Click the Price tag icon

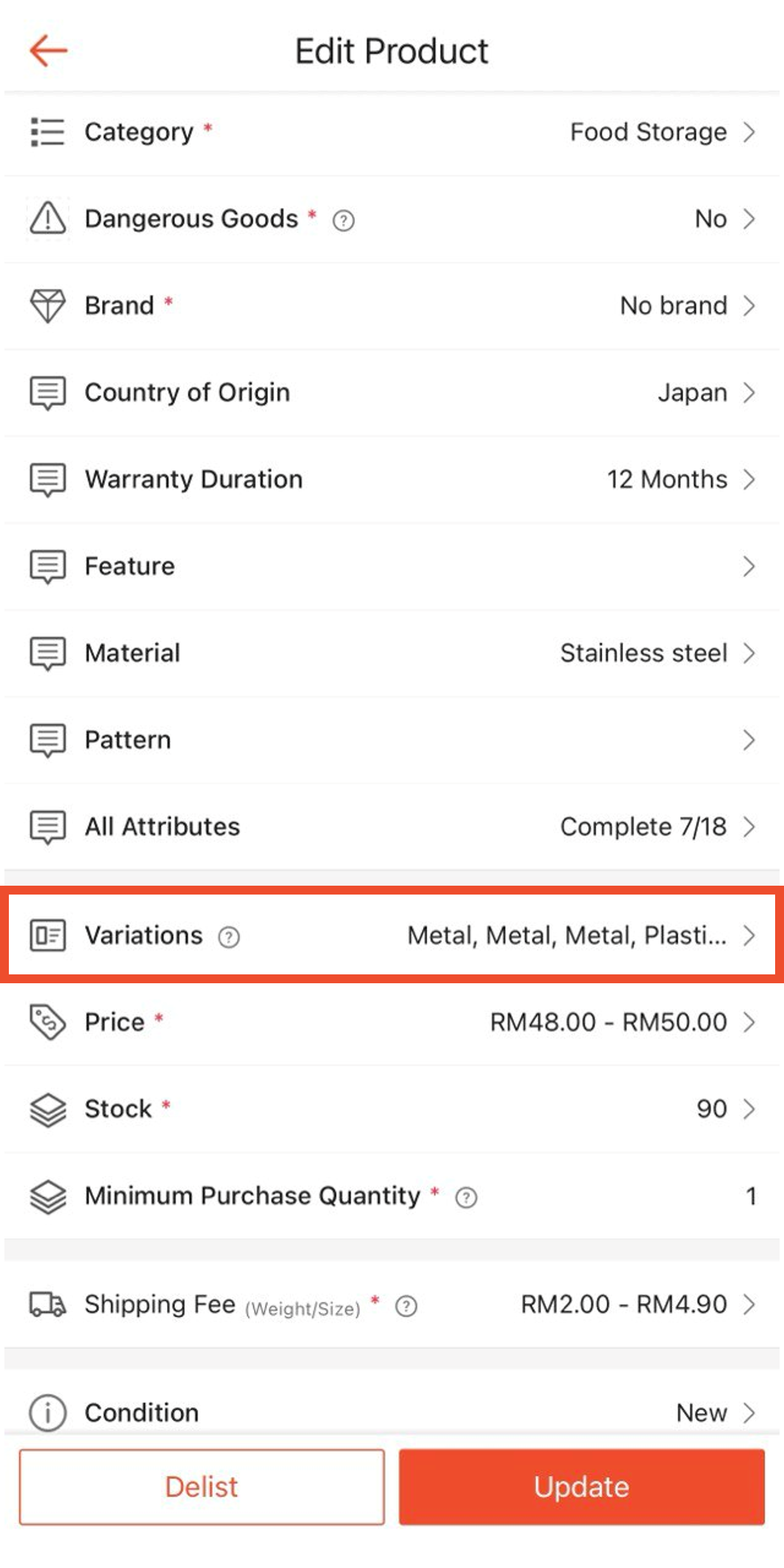point(47,1022)
